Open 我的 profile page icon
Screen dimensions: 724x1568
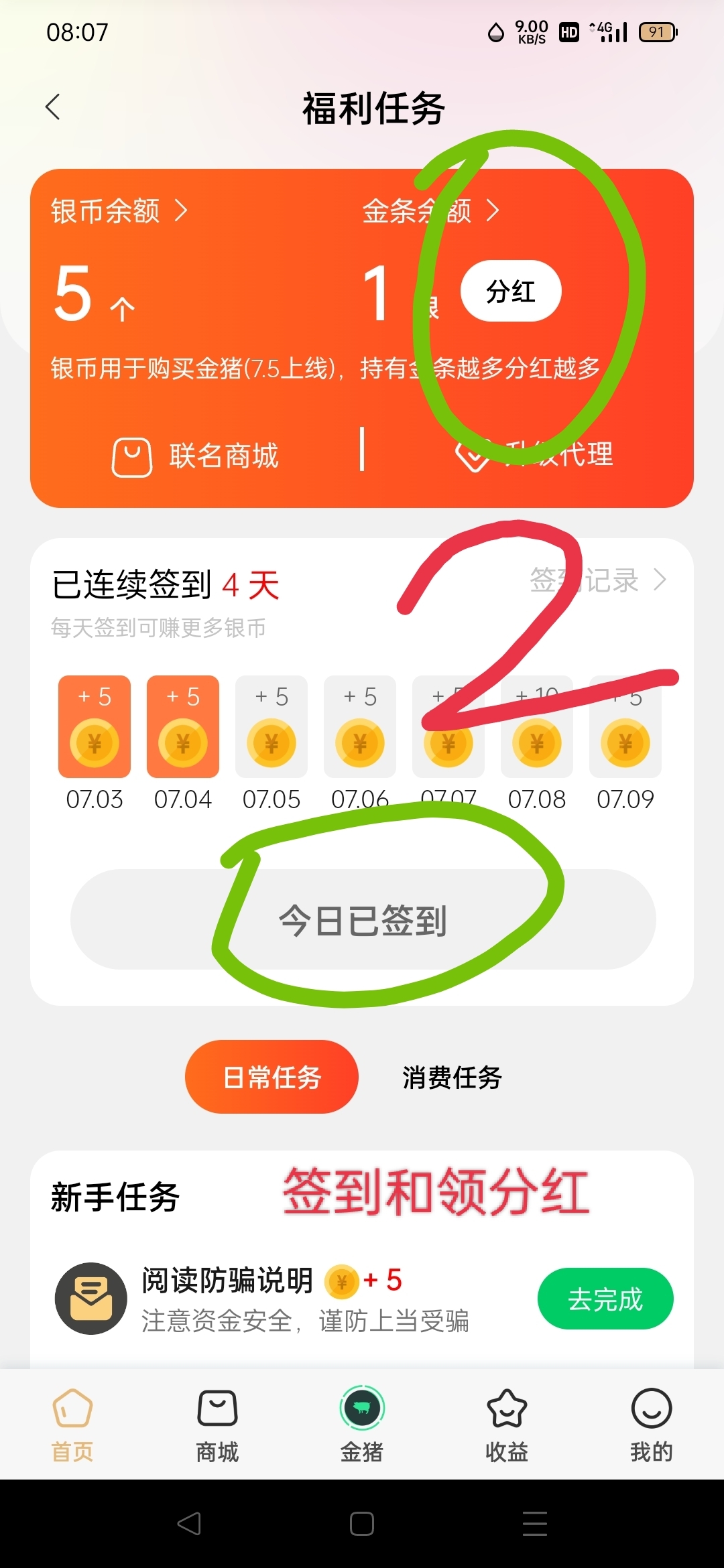[x=650, y=1421]
